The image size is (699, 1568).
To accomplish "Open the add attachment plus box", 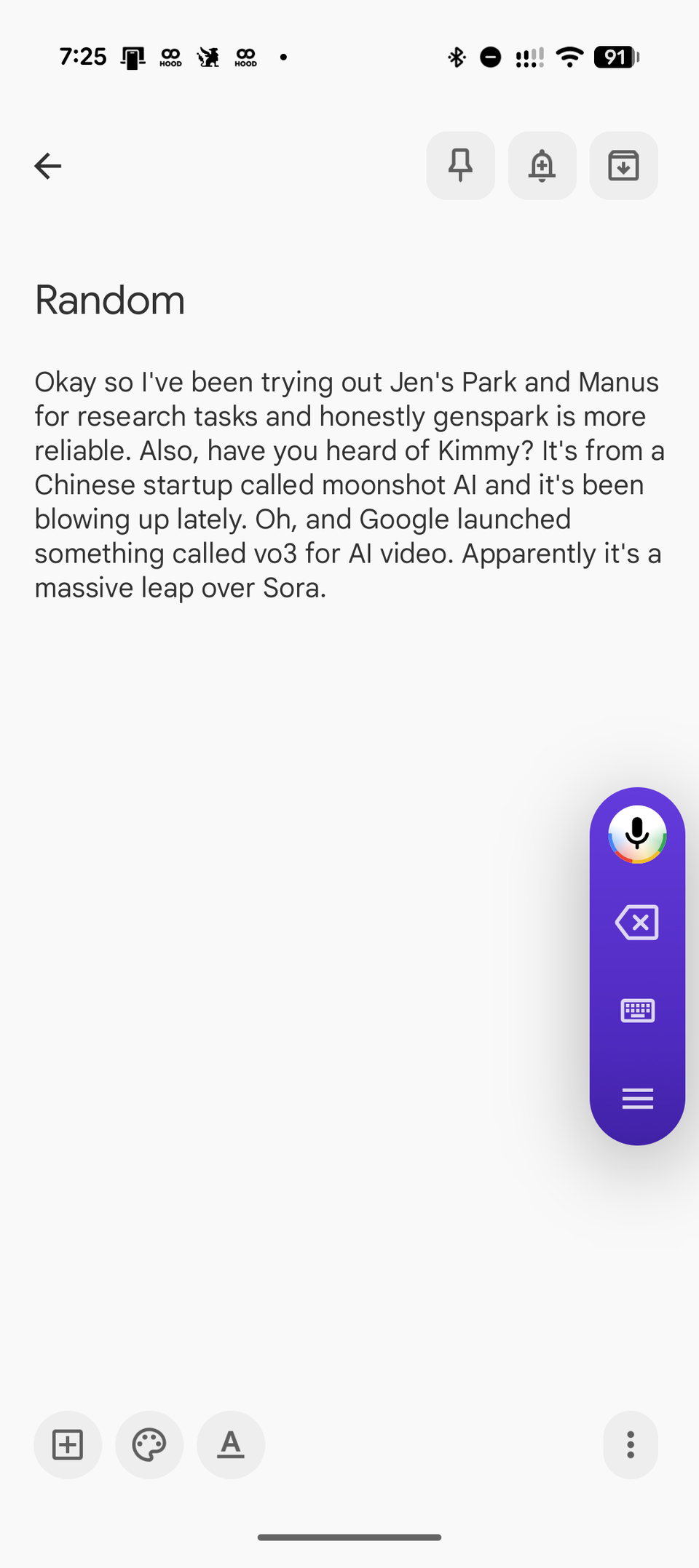I will click(68, 1445).
